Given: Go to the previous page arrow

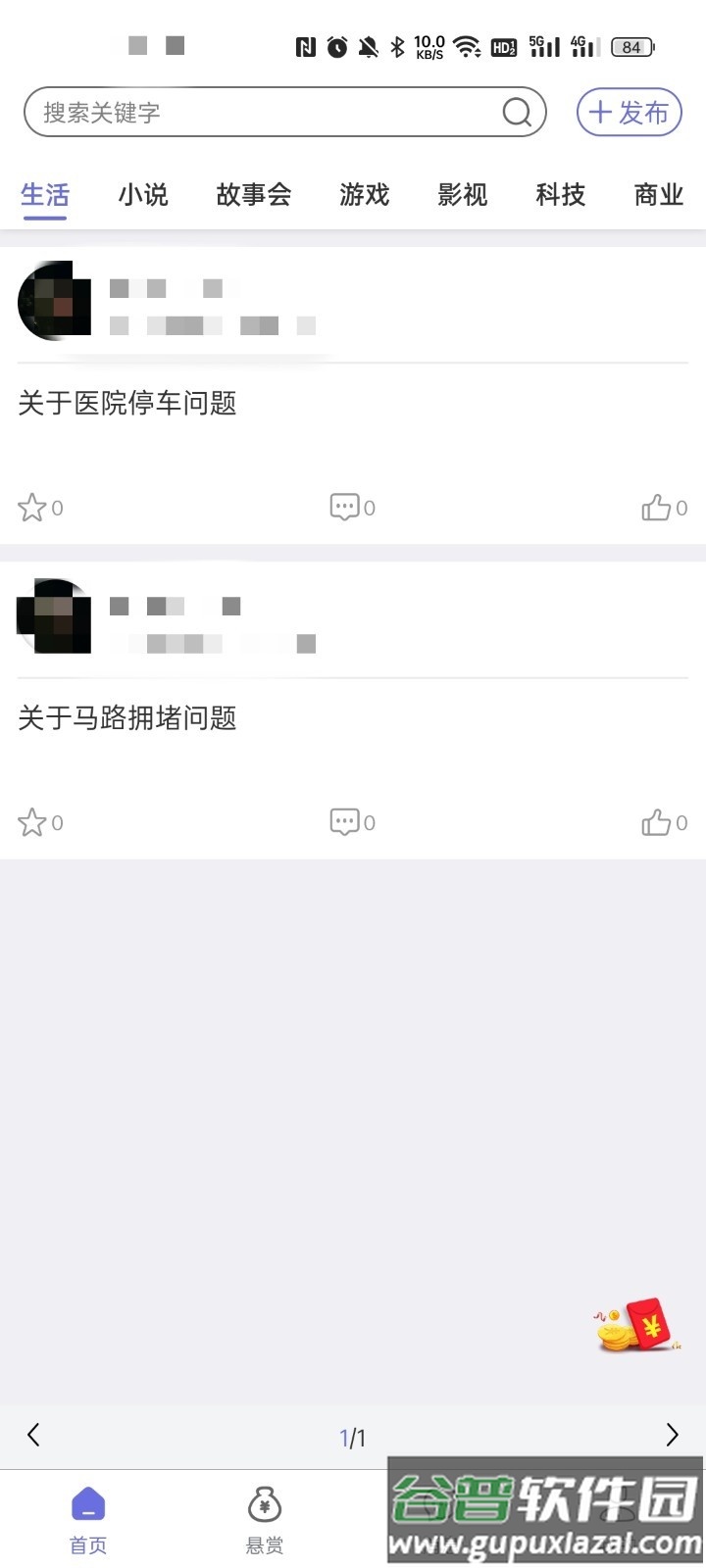Looking at the screenshot, I should pyautogui.click(x=34, y=1435).
